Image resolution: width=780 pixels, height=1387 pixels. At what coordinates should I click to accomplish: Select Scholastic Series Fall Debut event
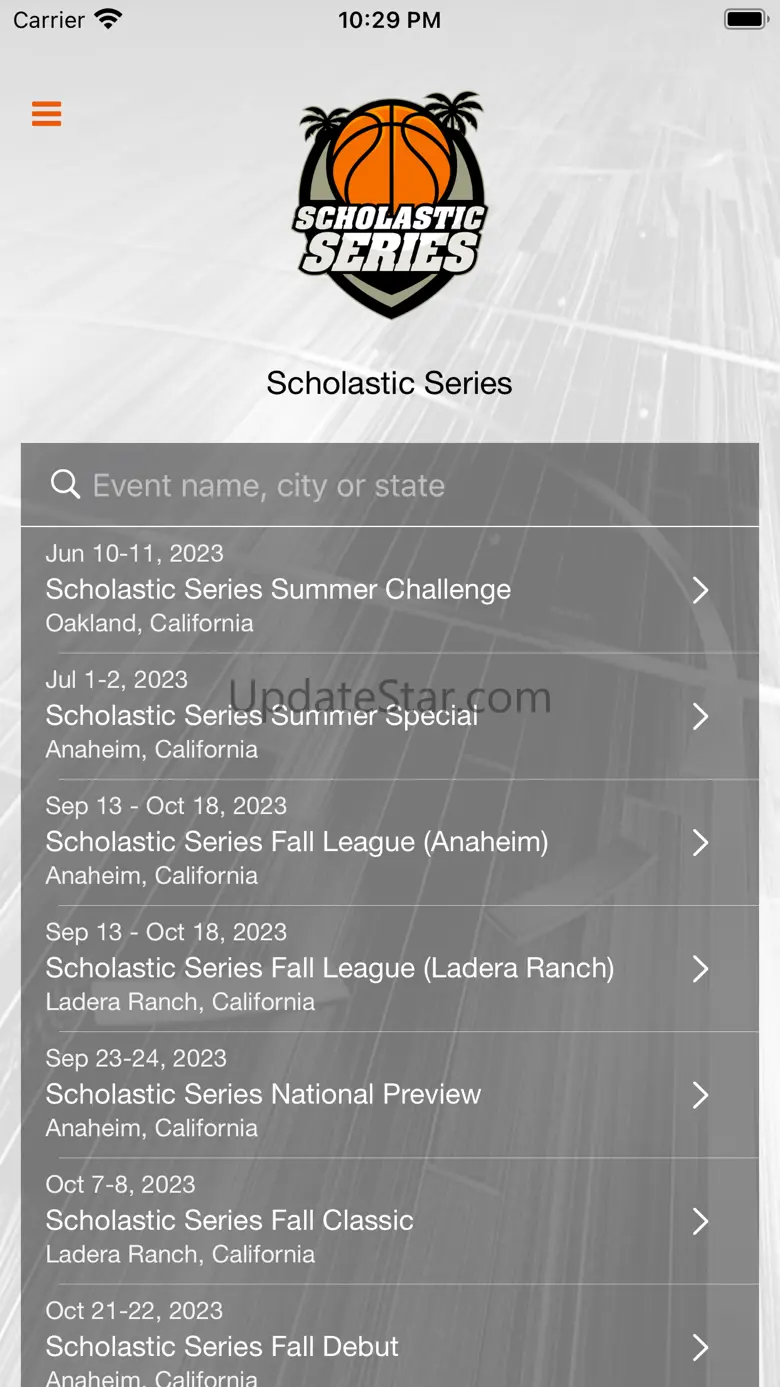tap(388, 1346)
